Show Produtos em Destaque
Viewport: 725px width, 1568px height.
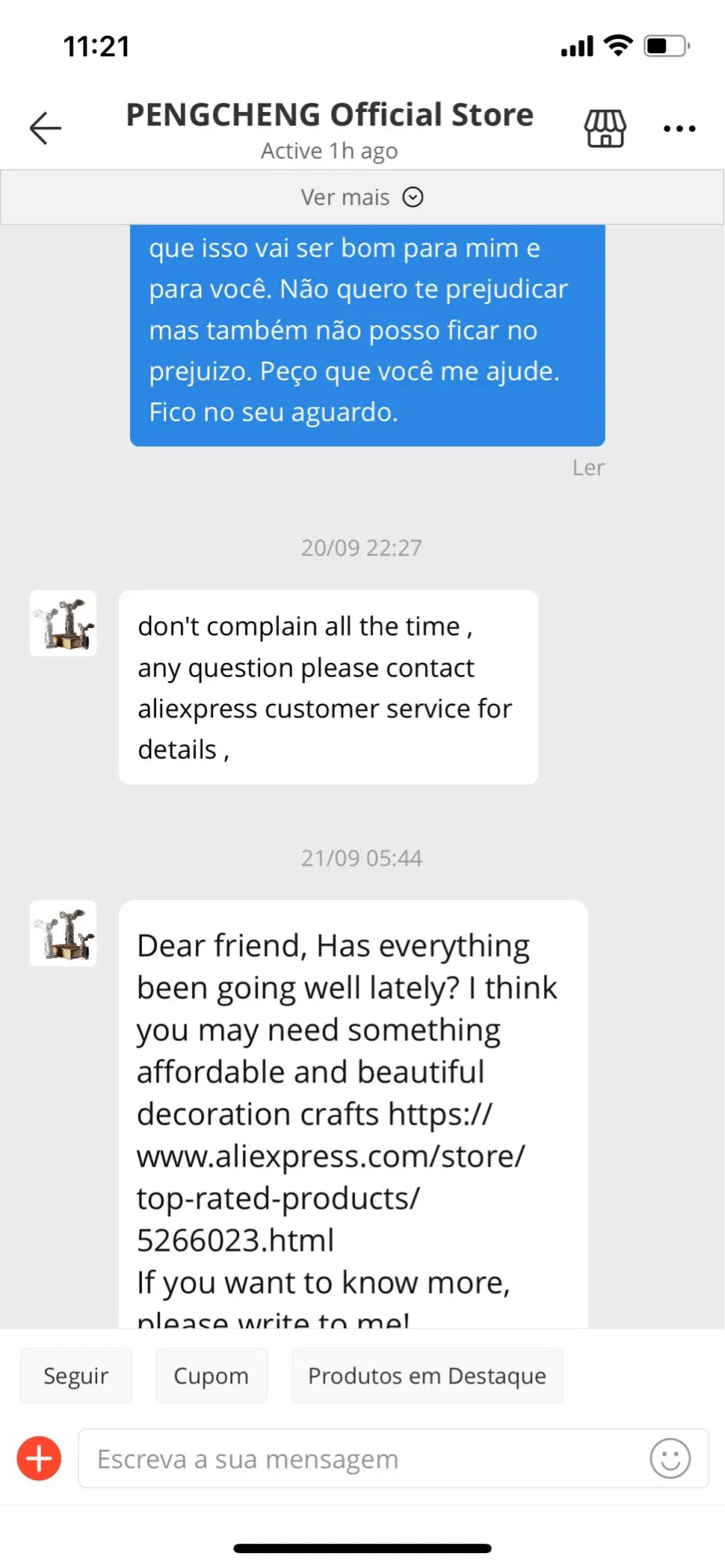click(427, 1376)
